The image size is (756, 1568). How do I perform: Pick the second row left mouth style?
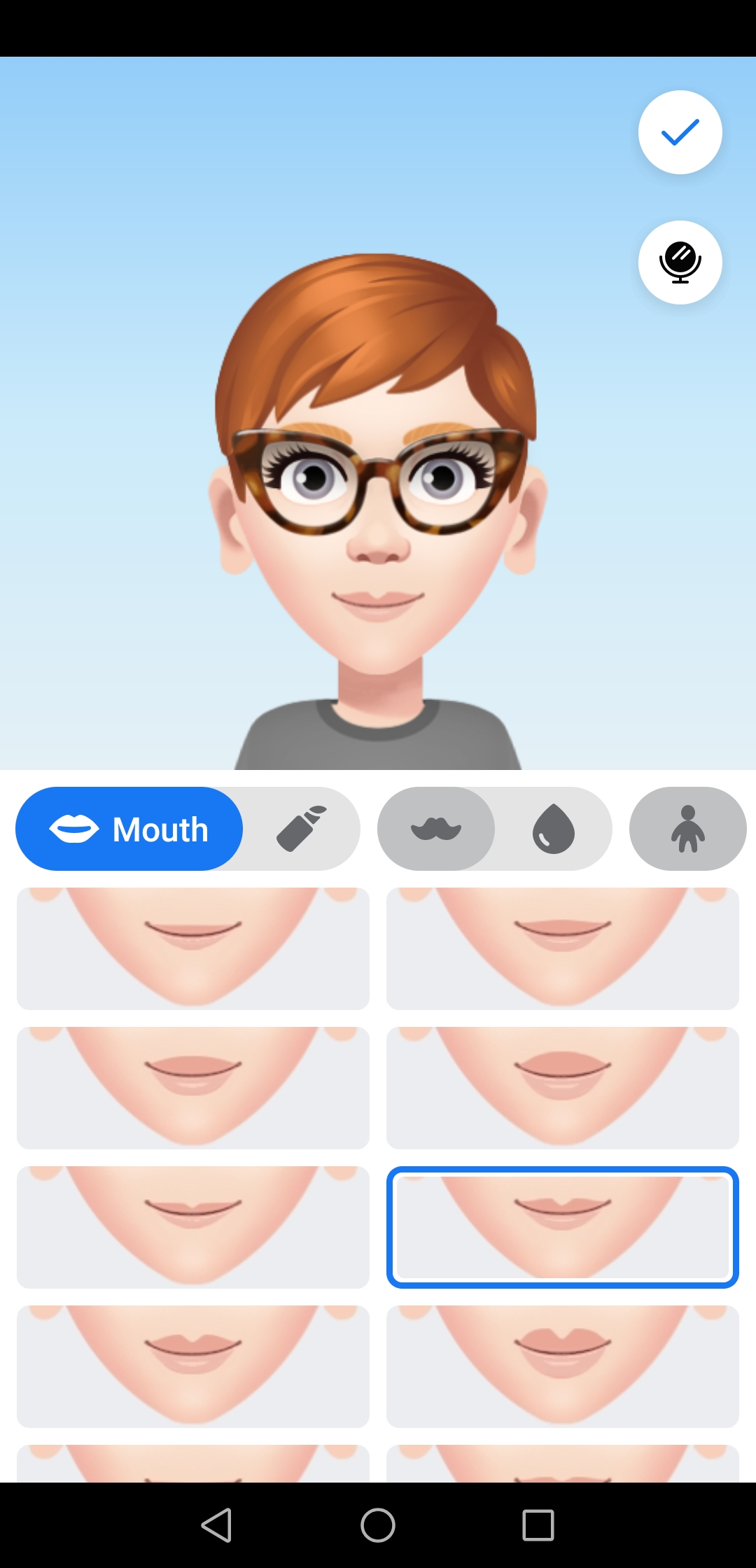(x=193, y=1088)
